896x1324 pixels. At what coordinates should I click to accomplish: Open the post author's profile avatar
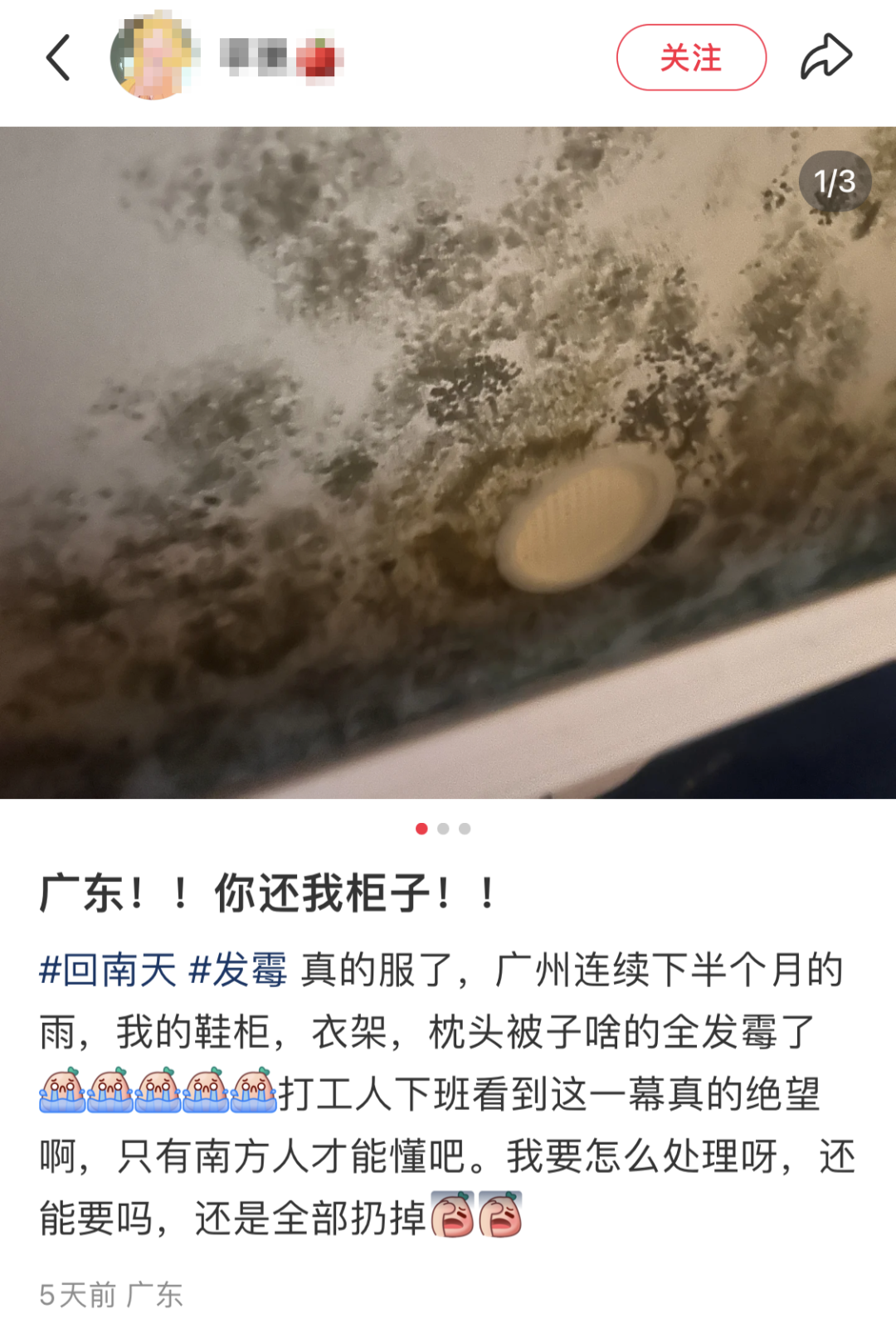tap(153, 56)
